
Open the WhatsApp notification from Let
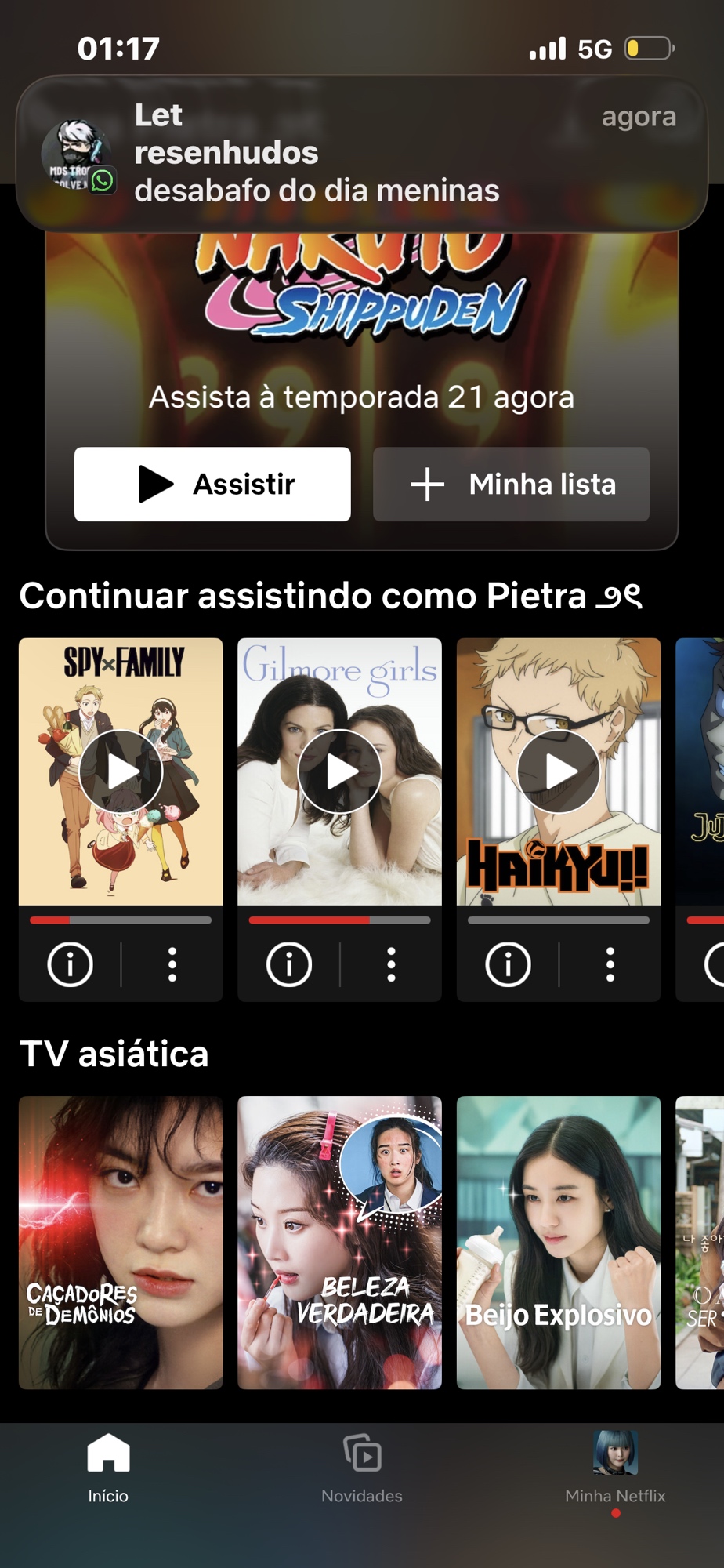362,154
